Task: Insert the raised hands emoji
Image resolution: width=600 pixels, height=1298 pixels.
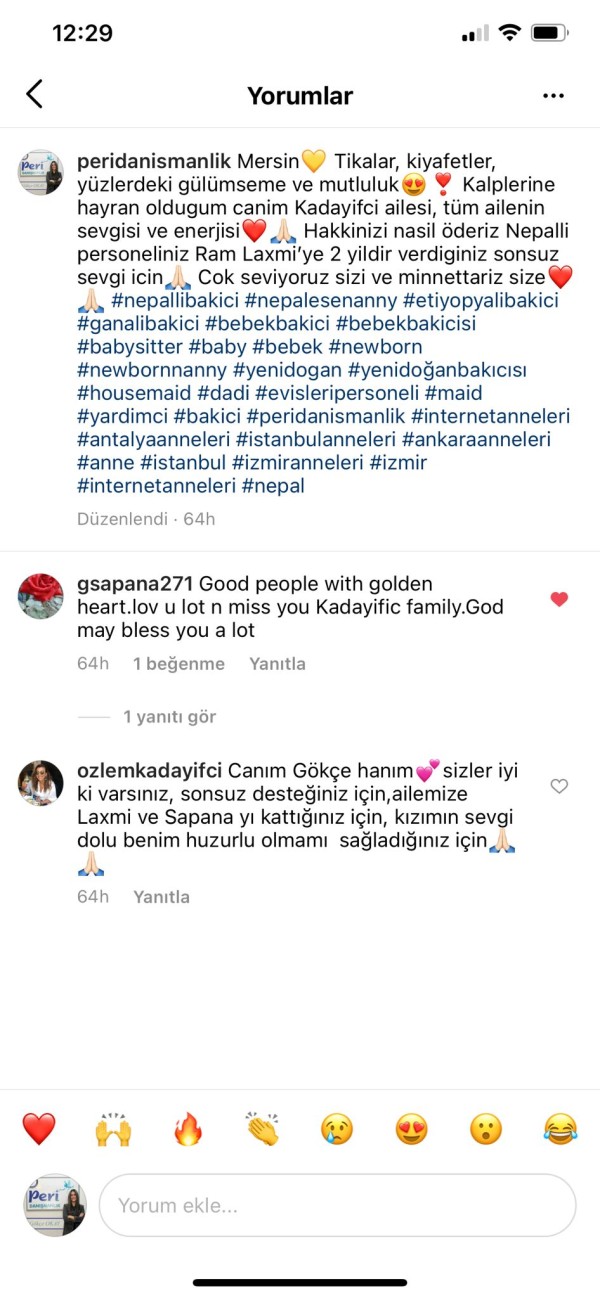Action: (113, 1129)
